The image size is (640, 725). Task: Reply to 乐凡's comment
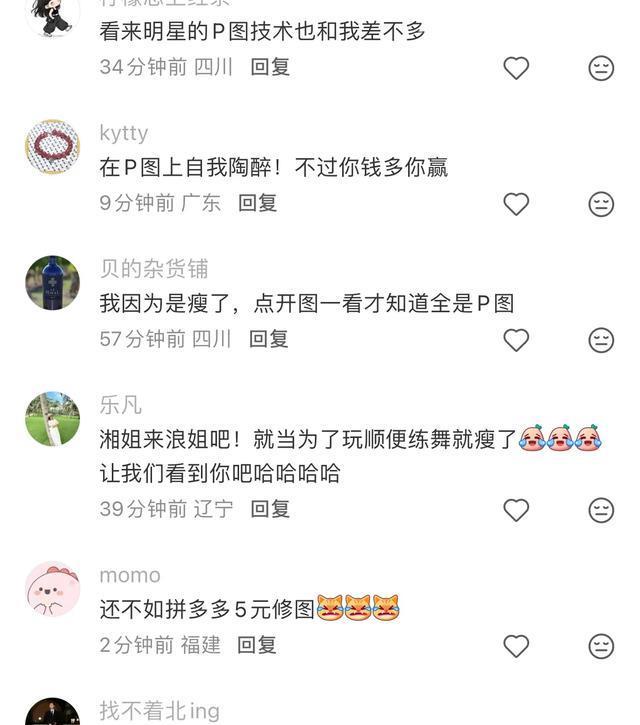(x=270, y=509)
